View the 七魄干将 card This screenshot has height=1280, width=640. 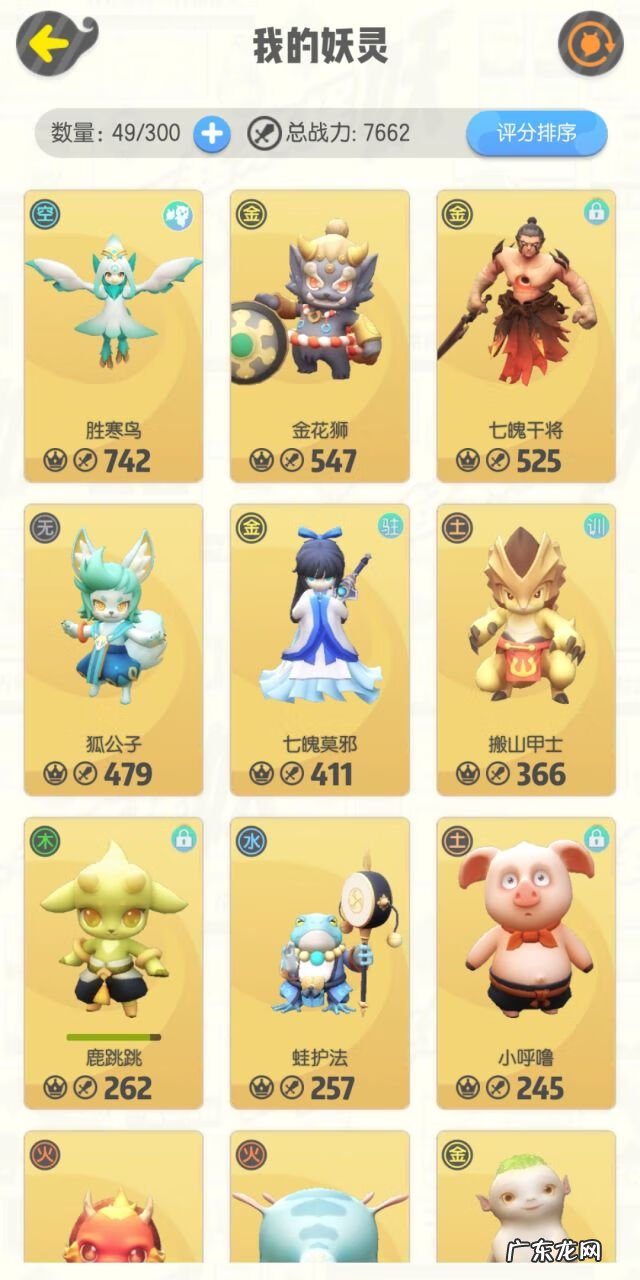(x=526, y=336)
